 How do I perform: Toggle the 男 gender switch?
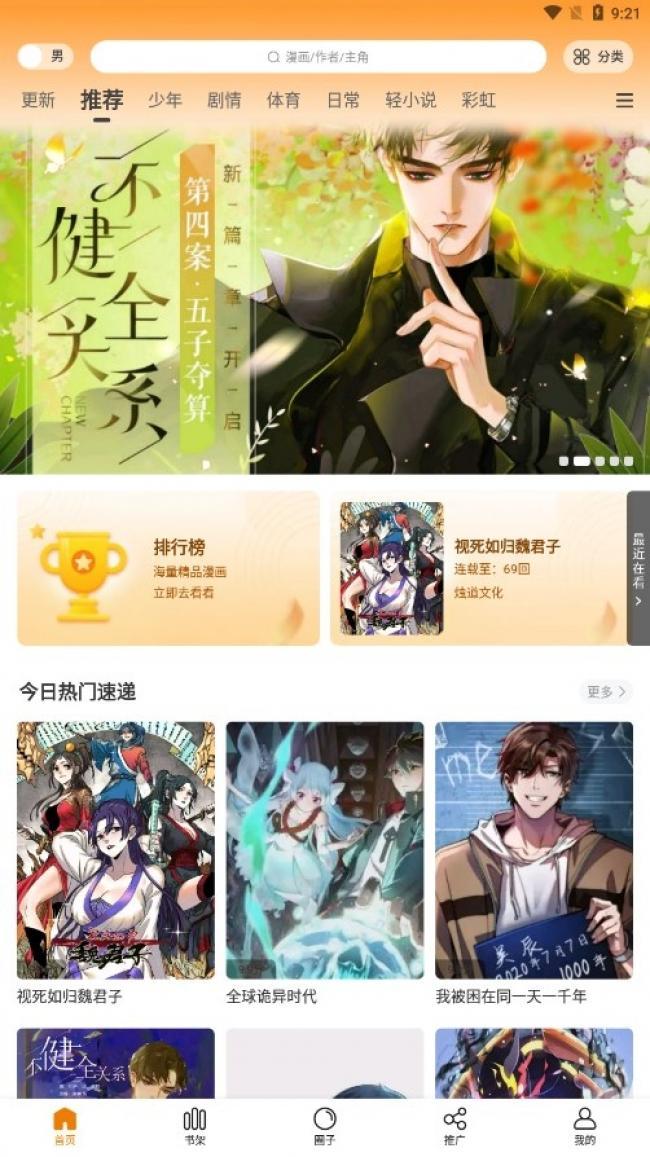(45, 57)
